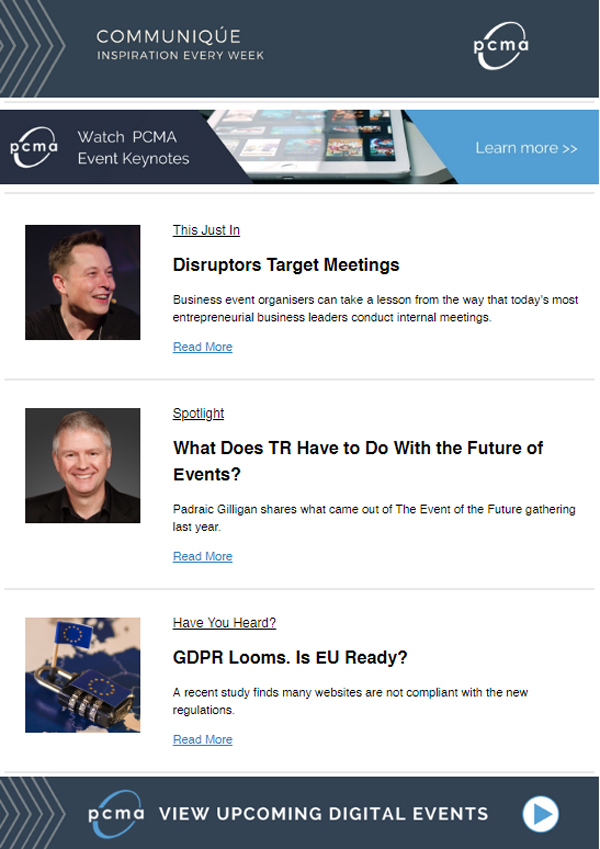This screenshot has width=600, height=849.
Task: Read more on Future of Events article
Action: tap(202, 556)
